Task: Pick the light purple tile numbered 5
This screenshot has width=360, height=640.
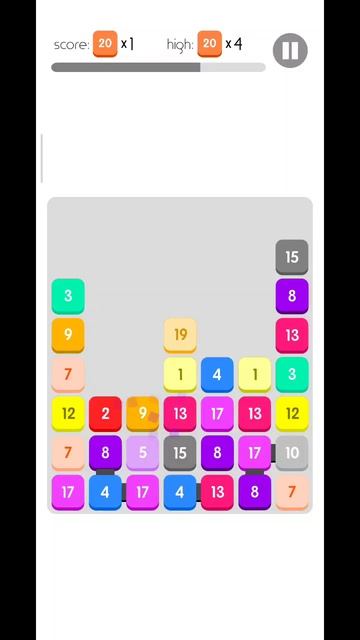Action: [142, 453]
